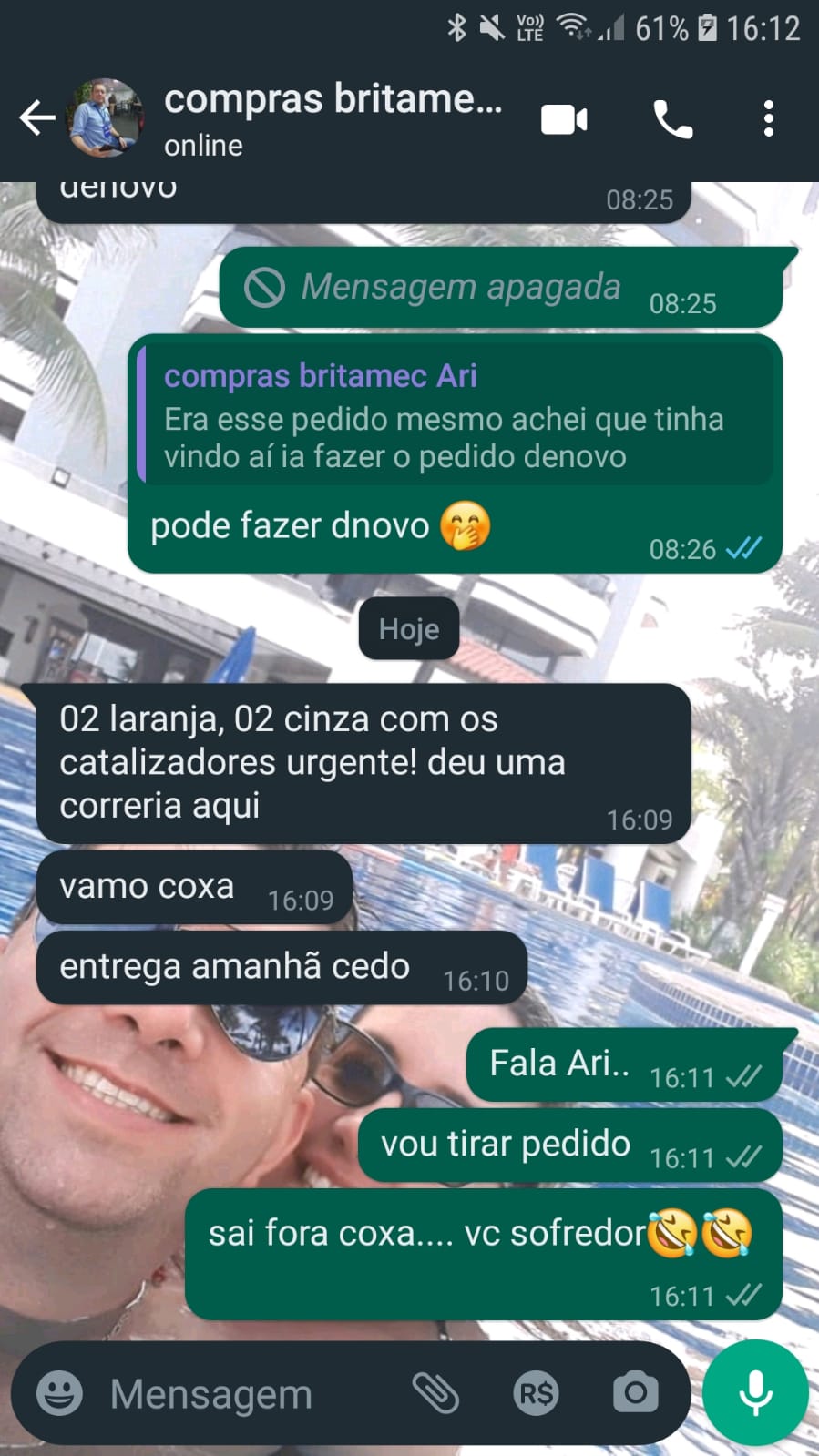Focus the Mensagem text field

(246, 1393)
